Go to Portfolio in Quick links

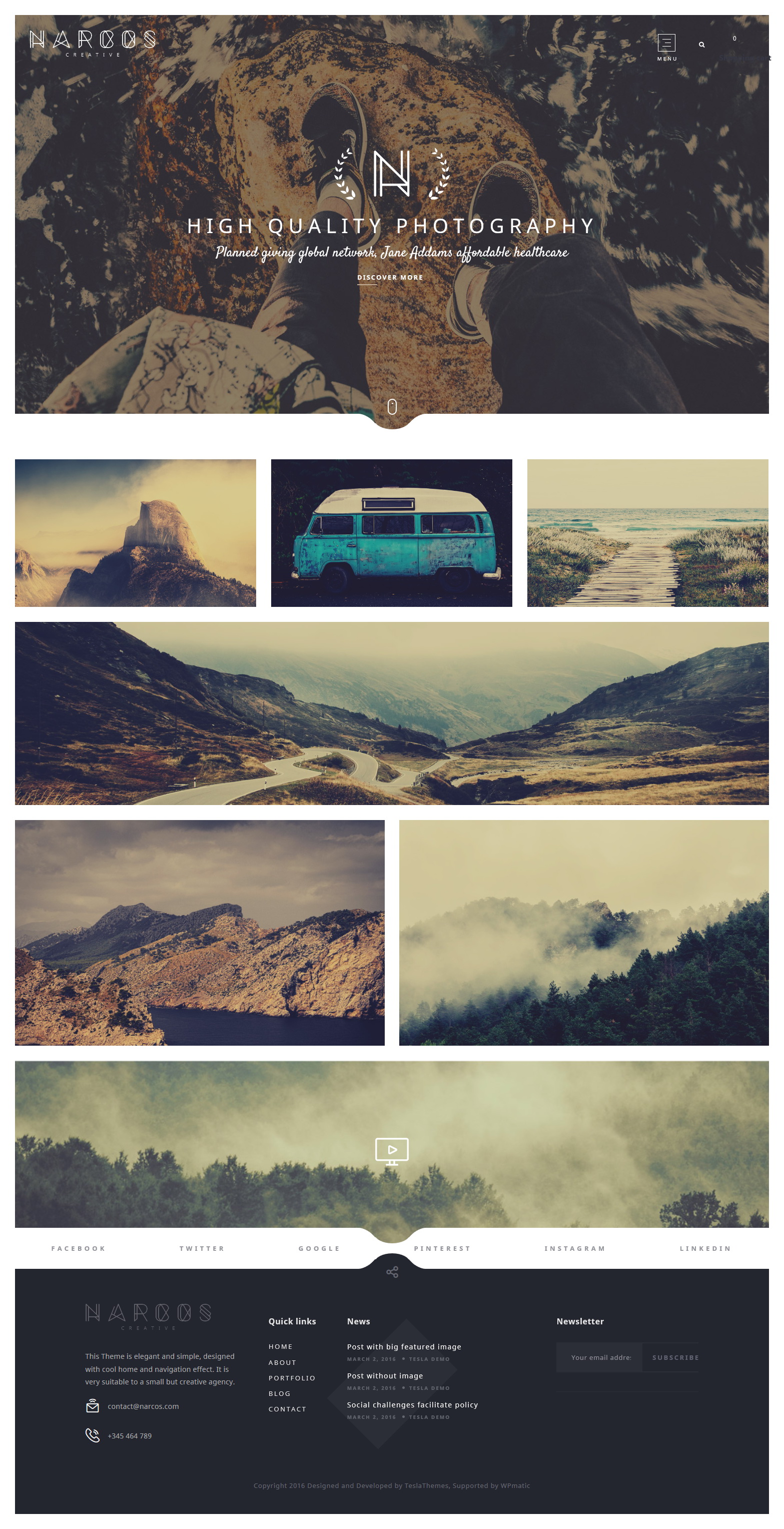tap(291, 1378)
